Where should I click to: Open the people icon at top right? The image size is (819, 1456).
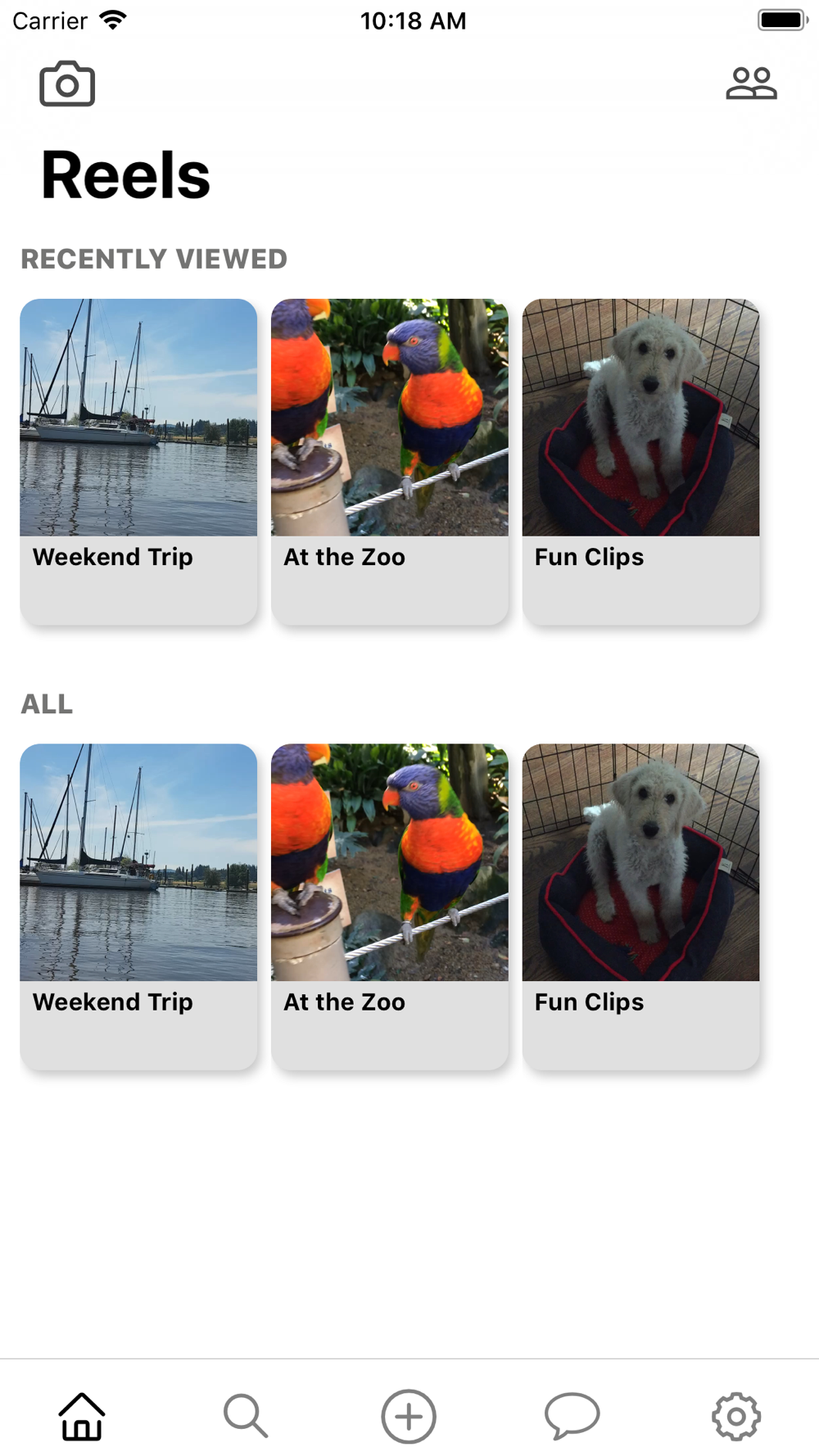pos(751,84)
